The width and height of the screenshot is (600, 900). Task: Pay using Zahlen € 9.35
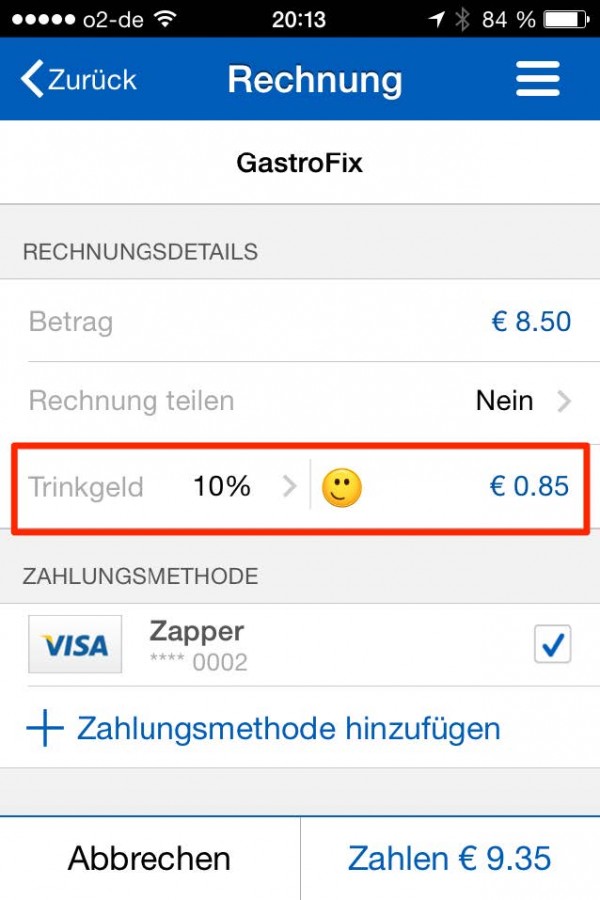pos(450,858)
